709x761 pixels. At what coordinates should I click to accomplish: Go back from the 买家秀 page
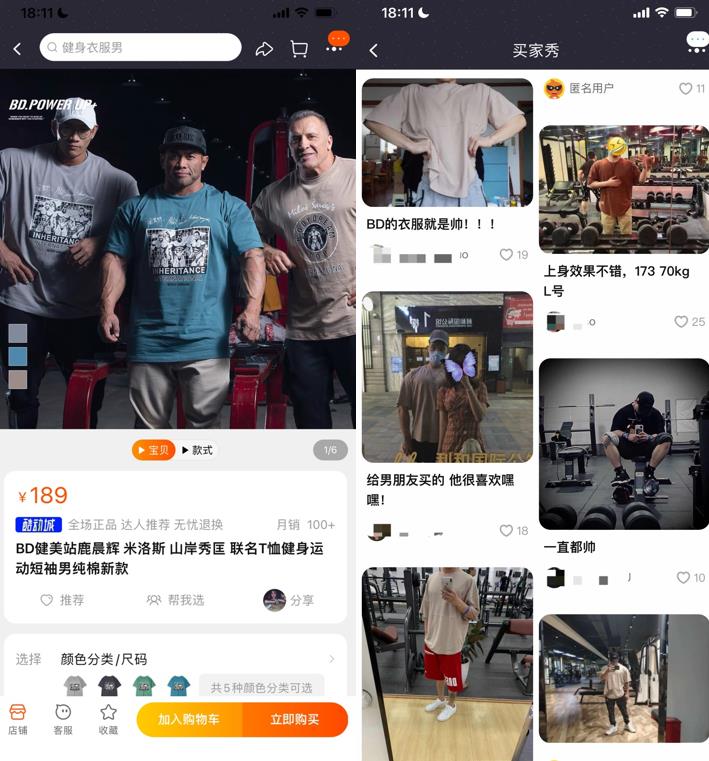tap(373, 50)
